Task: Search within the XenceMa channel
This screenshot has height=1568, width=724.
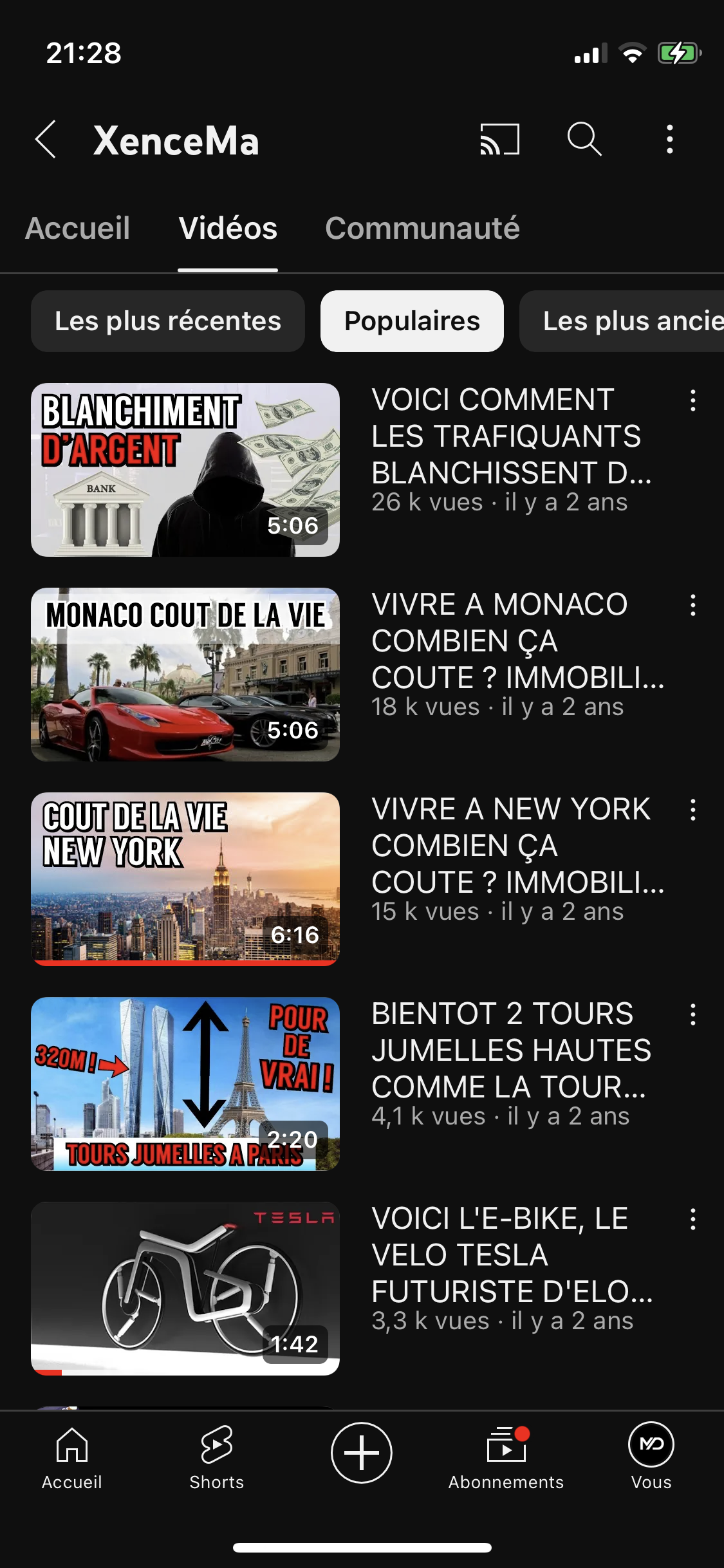Action: (584, 139)
